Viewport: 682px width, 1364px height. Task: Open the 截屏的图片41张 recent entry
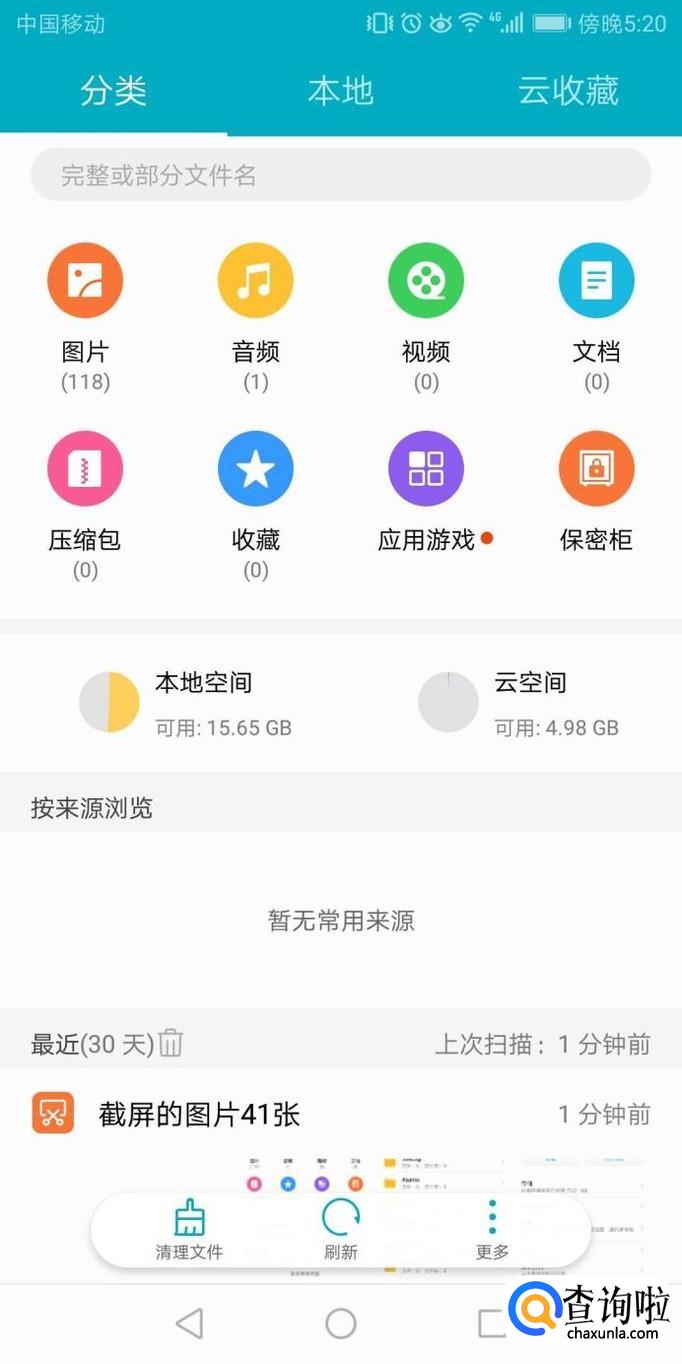pyautogui.click(x=199, y=1114)
